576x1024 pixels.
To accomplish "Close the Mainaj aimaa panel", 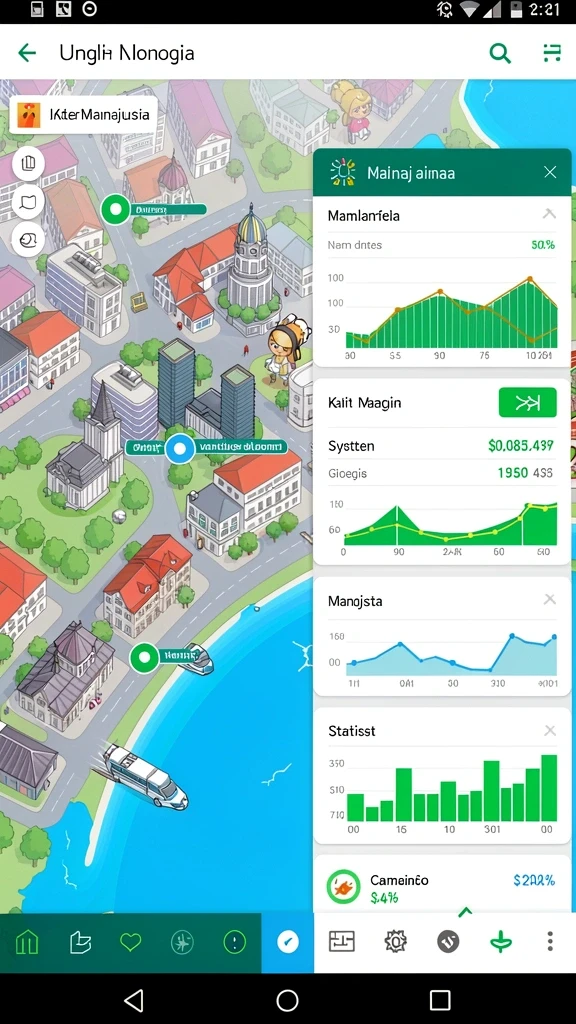I will coord(550,172).
